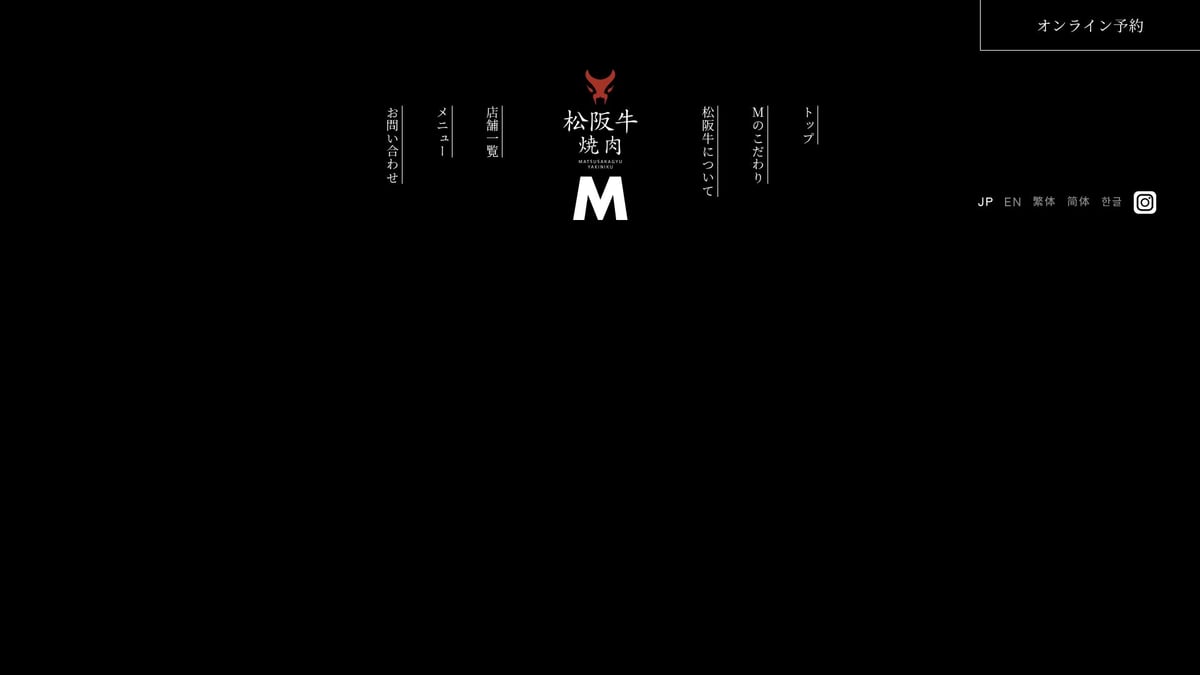Open 松阪牛について page
This screenshot has width=1200, height=675.
click(708, 151)
